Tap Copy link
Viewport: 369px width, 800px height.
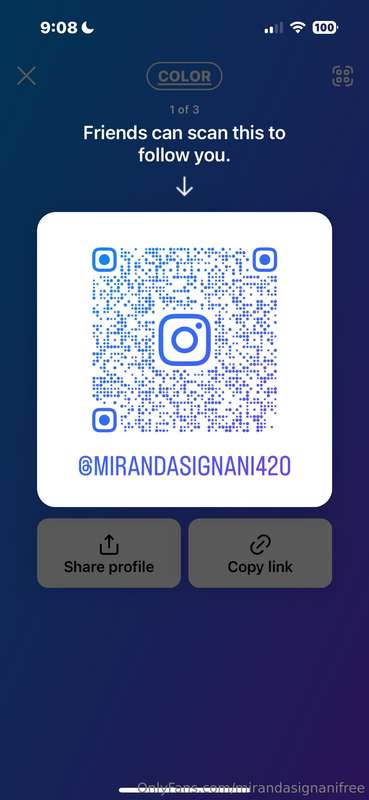[260, 553]
